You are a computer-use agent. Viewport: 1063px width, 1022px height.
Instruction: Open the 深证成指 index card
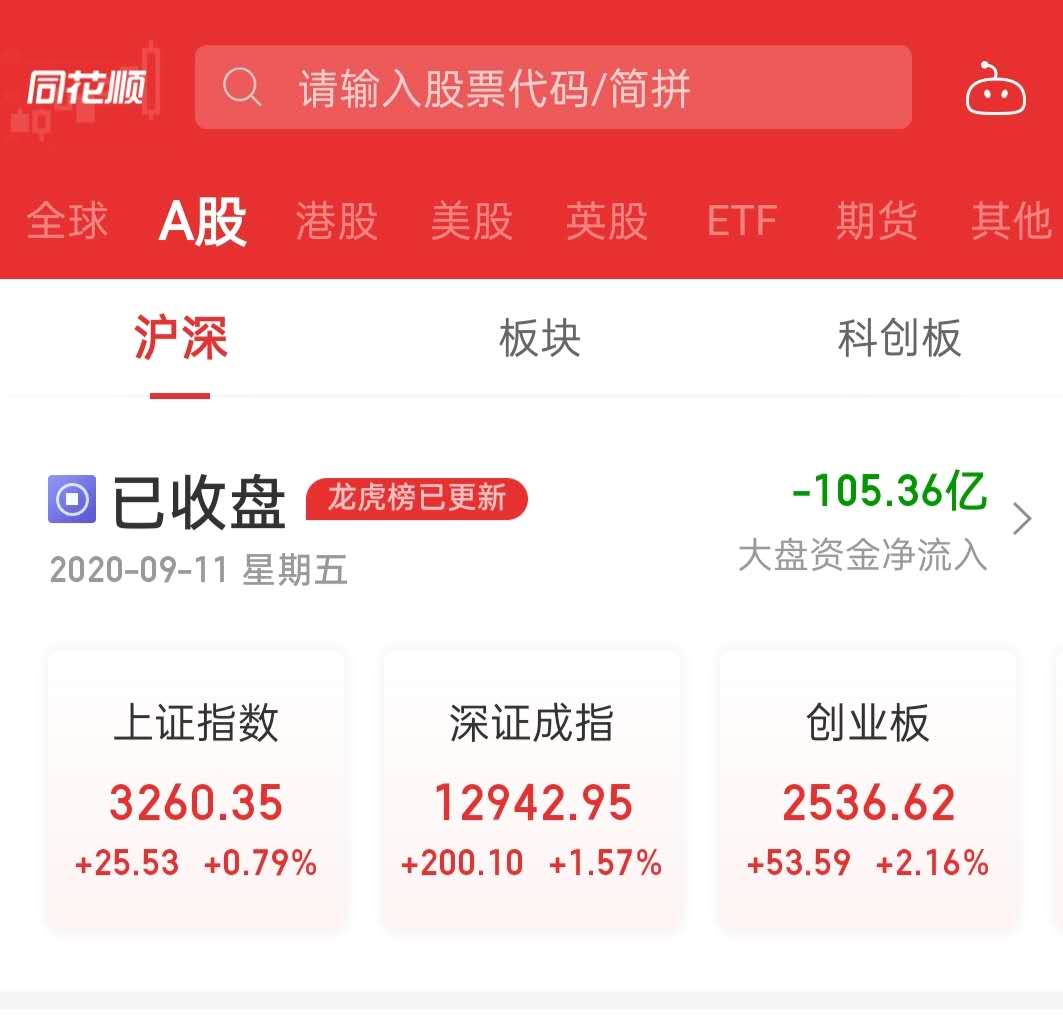pyautogui.click(x=532, y=790)
